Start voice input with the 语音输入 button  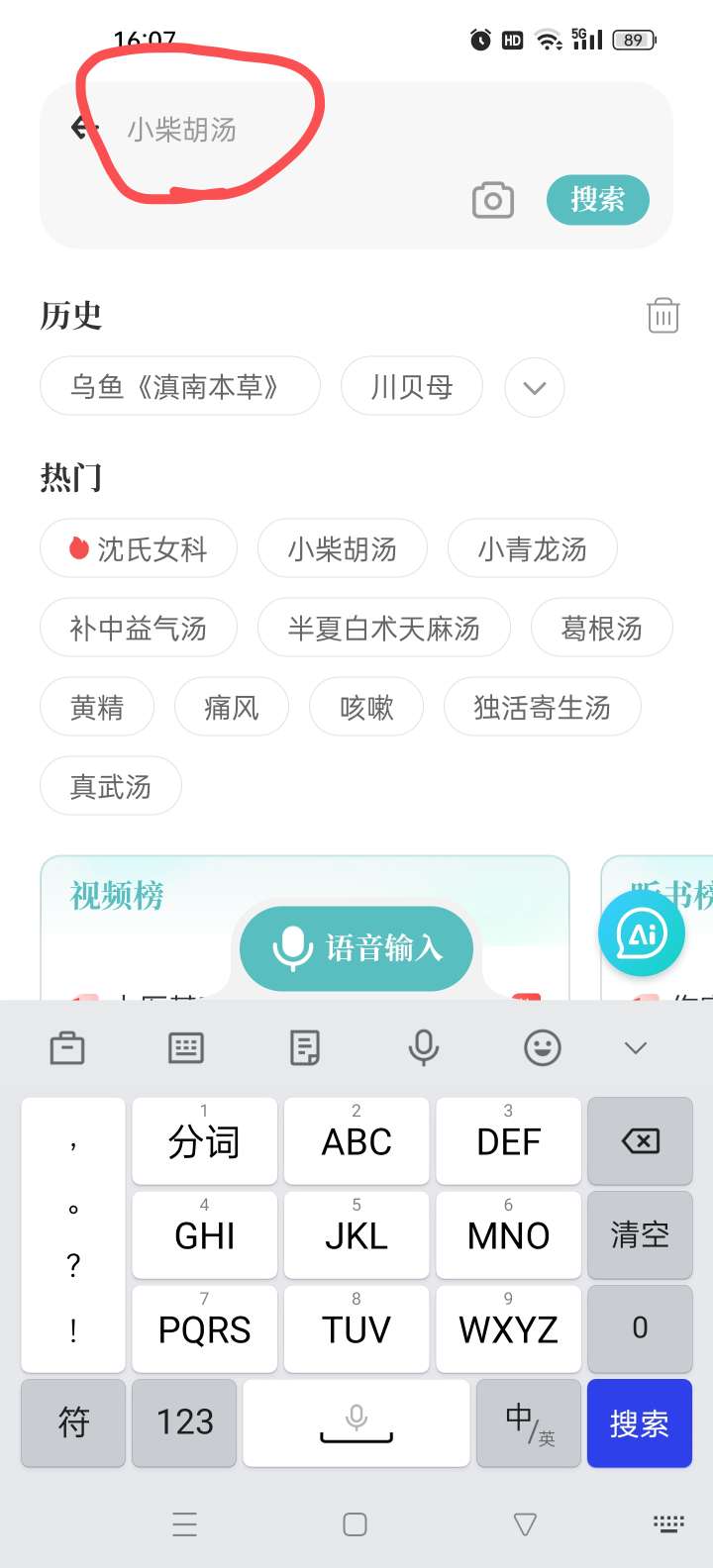tap(356, 948)
